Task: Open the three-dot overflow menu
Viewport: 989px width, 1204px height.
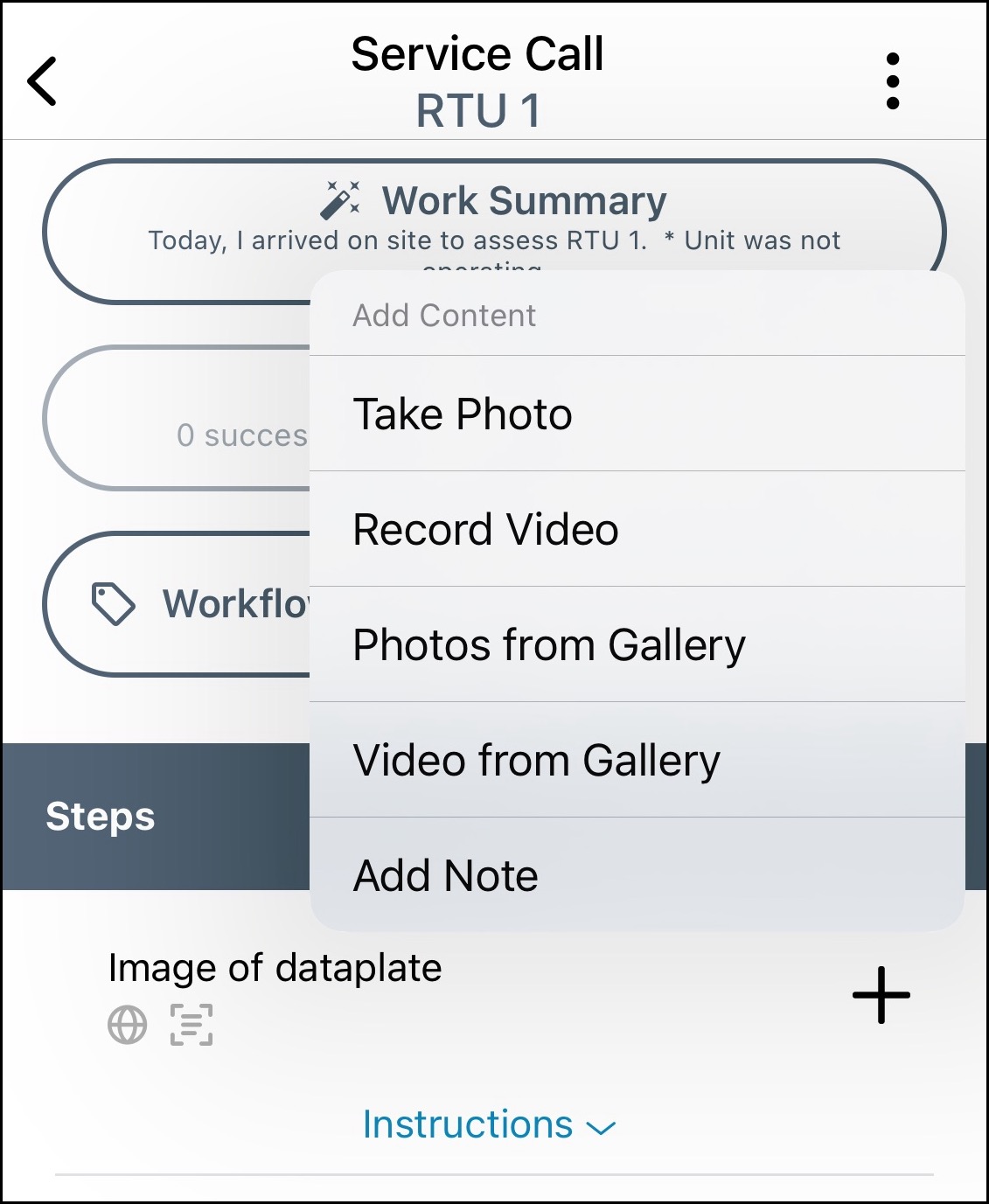Action: point(892,81)
